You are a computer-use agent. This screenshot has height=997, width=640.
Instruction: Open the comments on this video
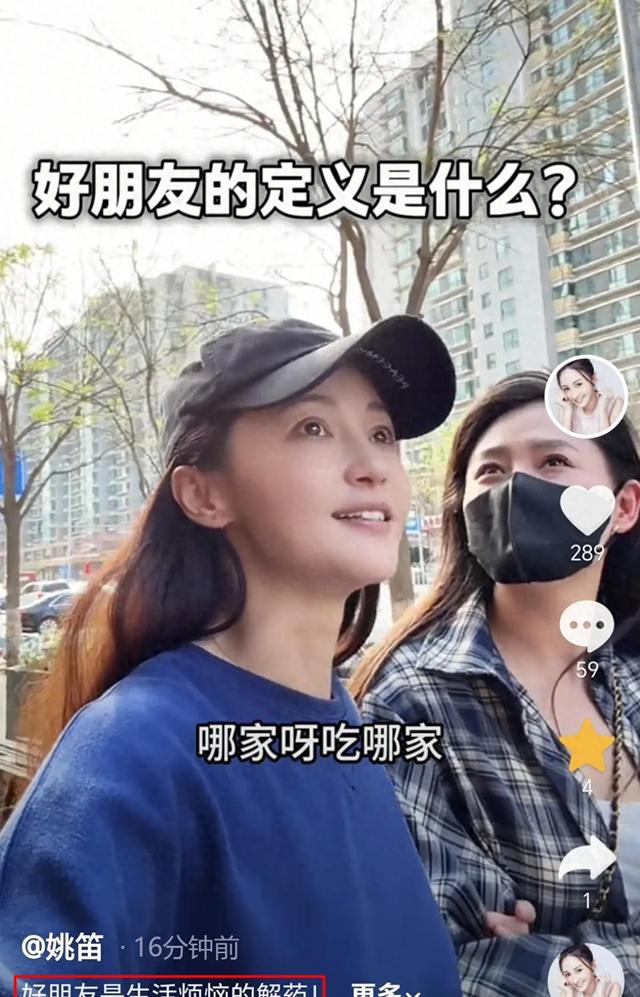coord(587,627)
